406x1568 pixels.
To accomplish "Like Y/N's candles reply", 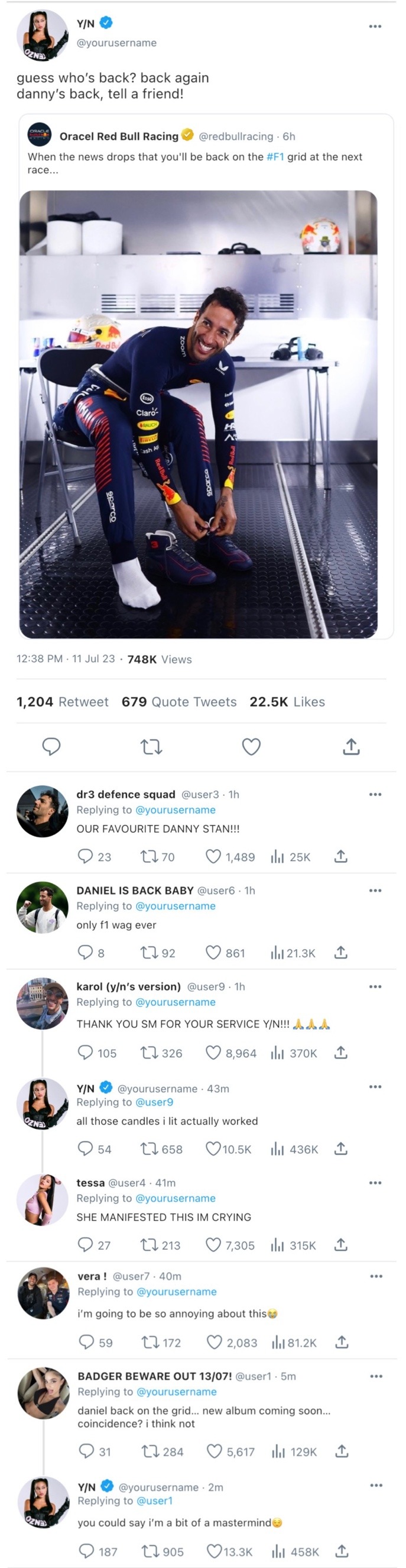I will click(x=213, y=1149).
